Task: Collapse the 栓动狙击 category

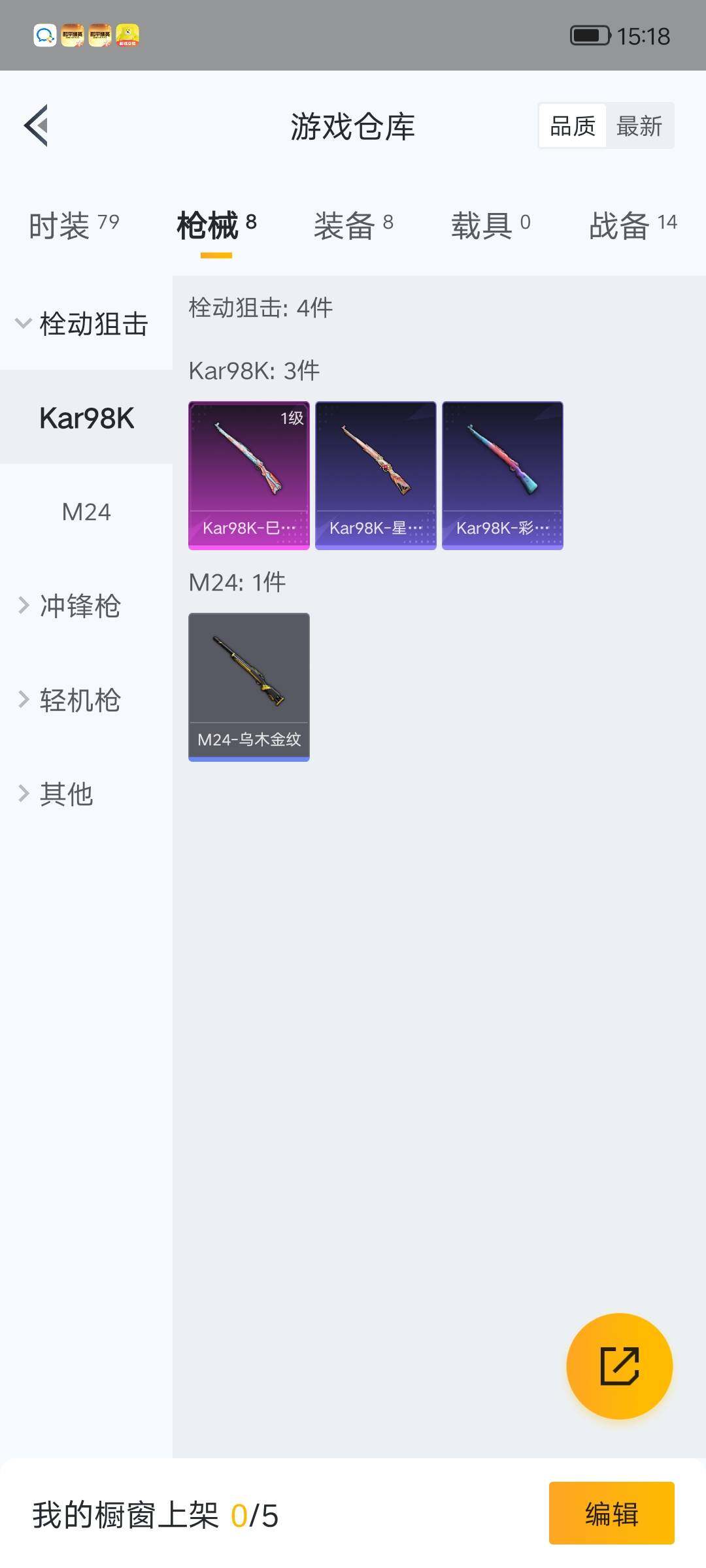Action: (93, 321)
